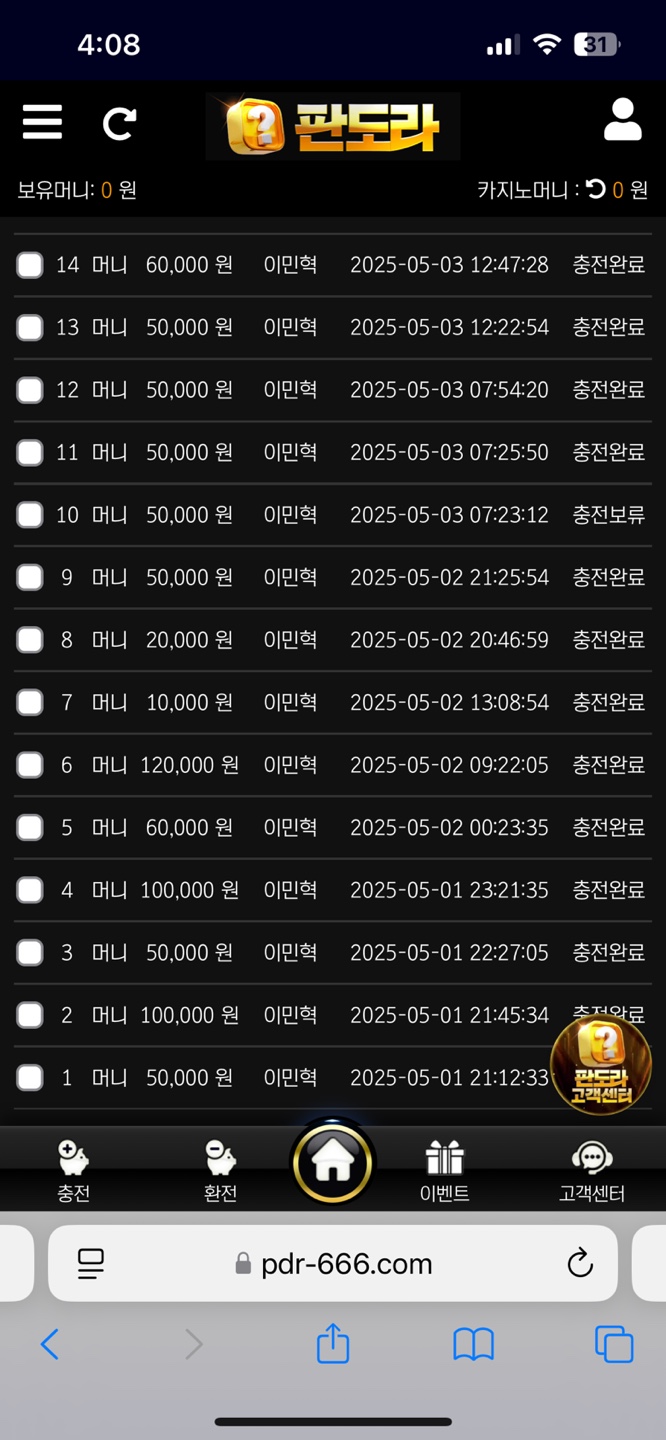Viewport: 666px width, 1440px height.
Task: Open the 이벤트 tab
Action: point(444,1171)
